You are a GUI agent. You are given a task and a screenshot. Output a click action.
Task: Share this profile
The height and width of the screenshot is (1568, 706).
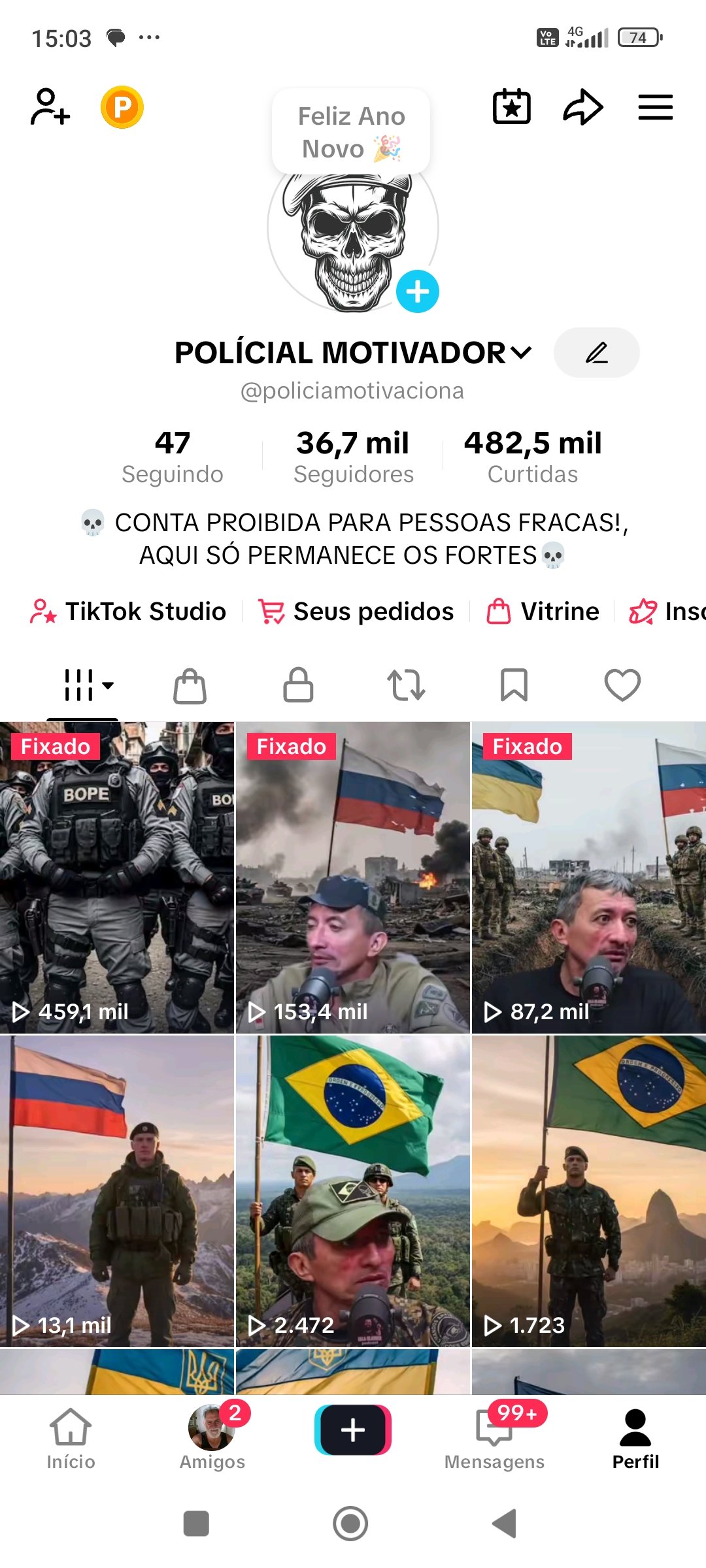pyautogui.click(x=582, y=106)
